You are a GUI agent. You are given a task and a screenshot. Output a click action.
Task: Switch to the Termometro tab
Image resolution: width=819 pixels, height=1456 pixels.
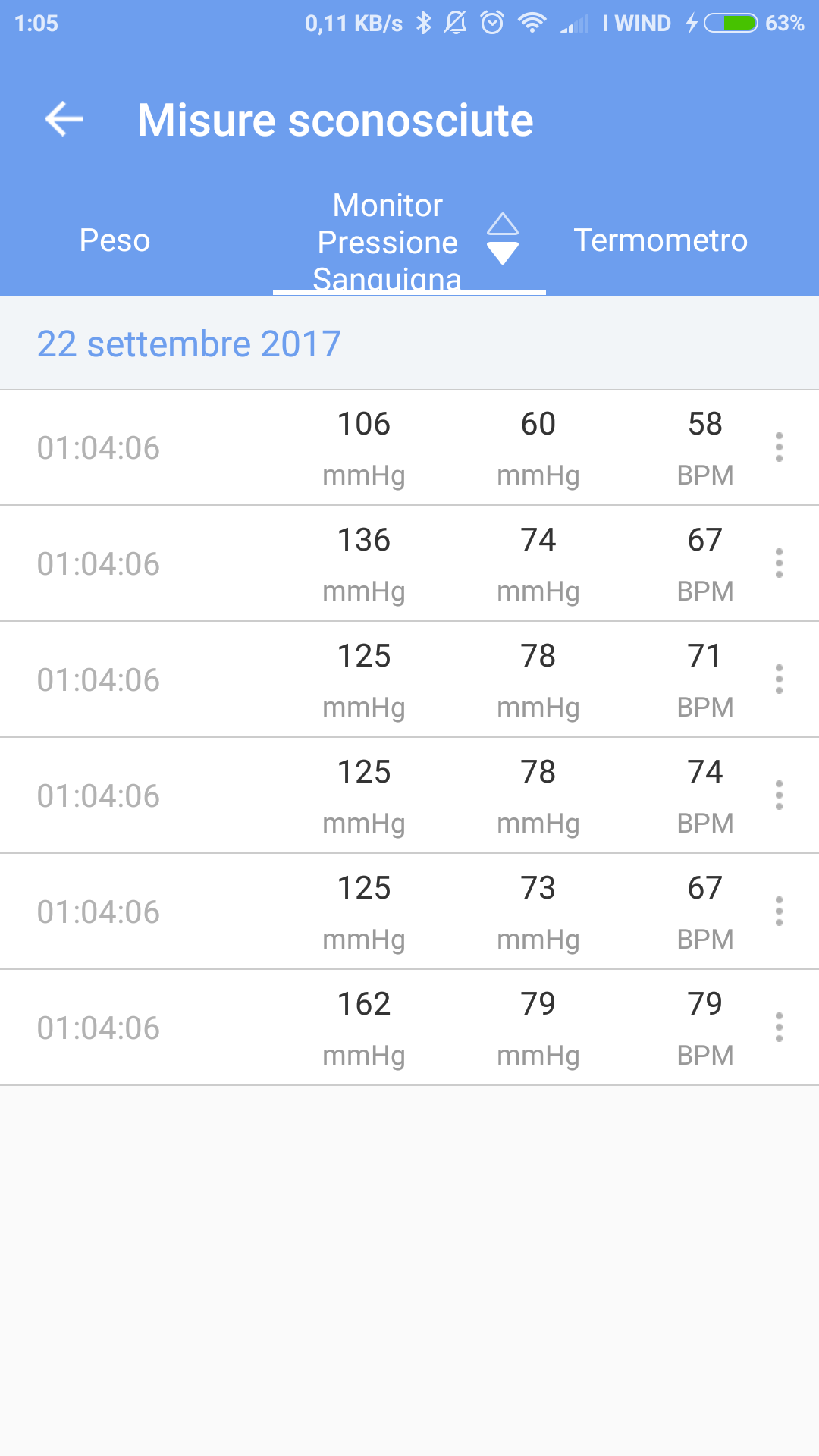click(661, 240)
